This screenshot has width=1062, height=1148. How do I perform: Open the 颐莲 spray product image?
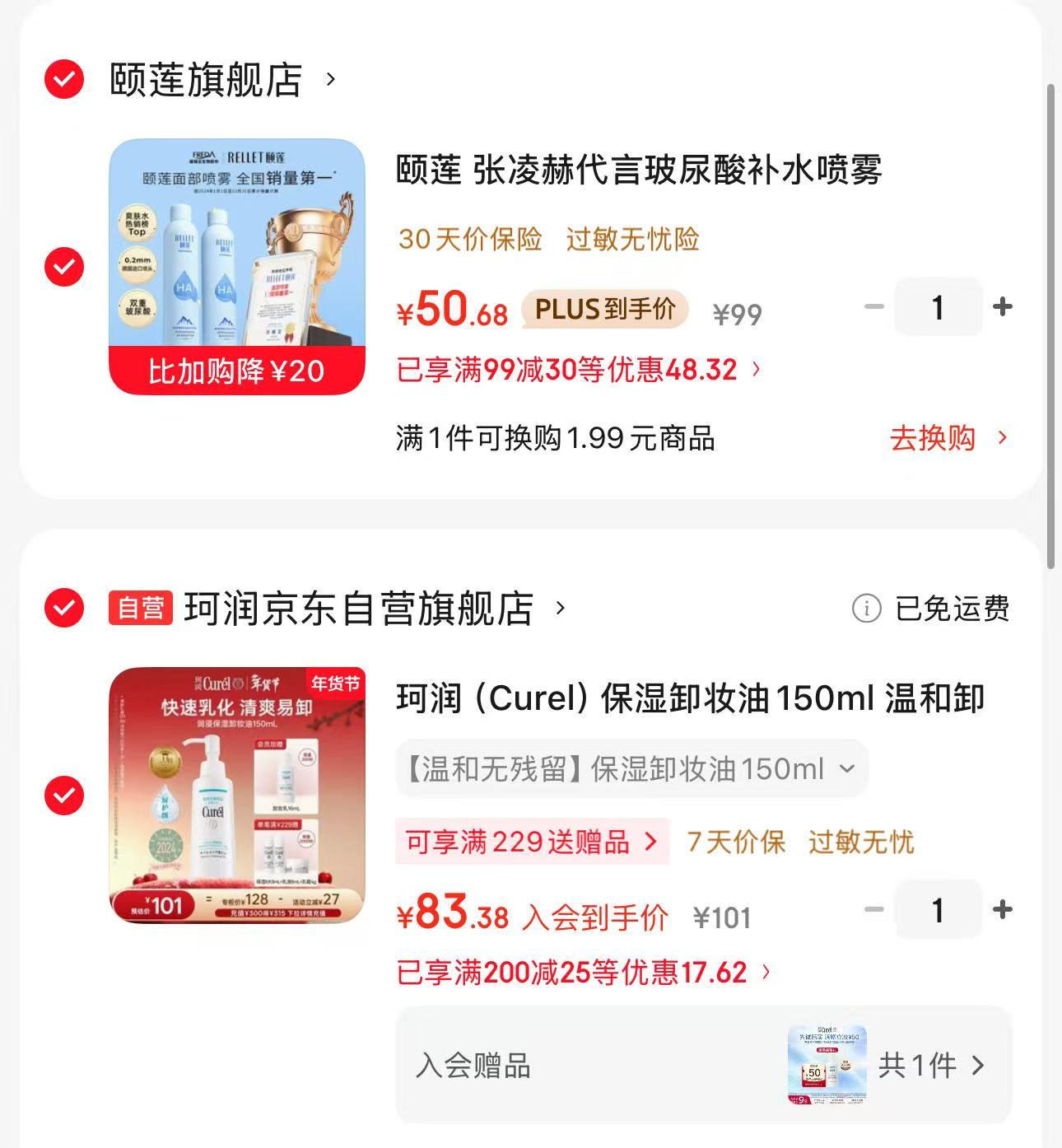pyautogui.click(x=237, y=266)
